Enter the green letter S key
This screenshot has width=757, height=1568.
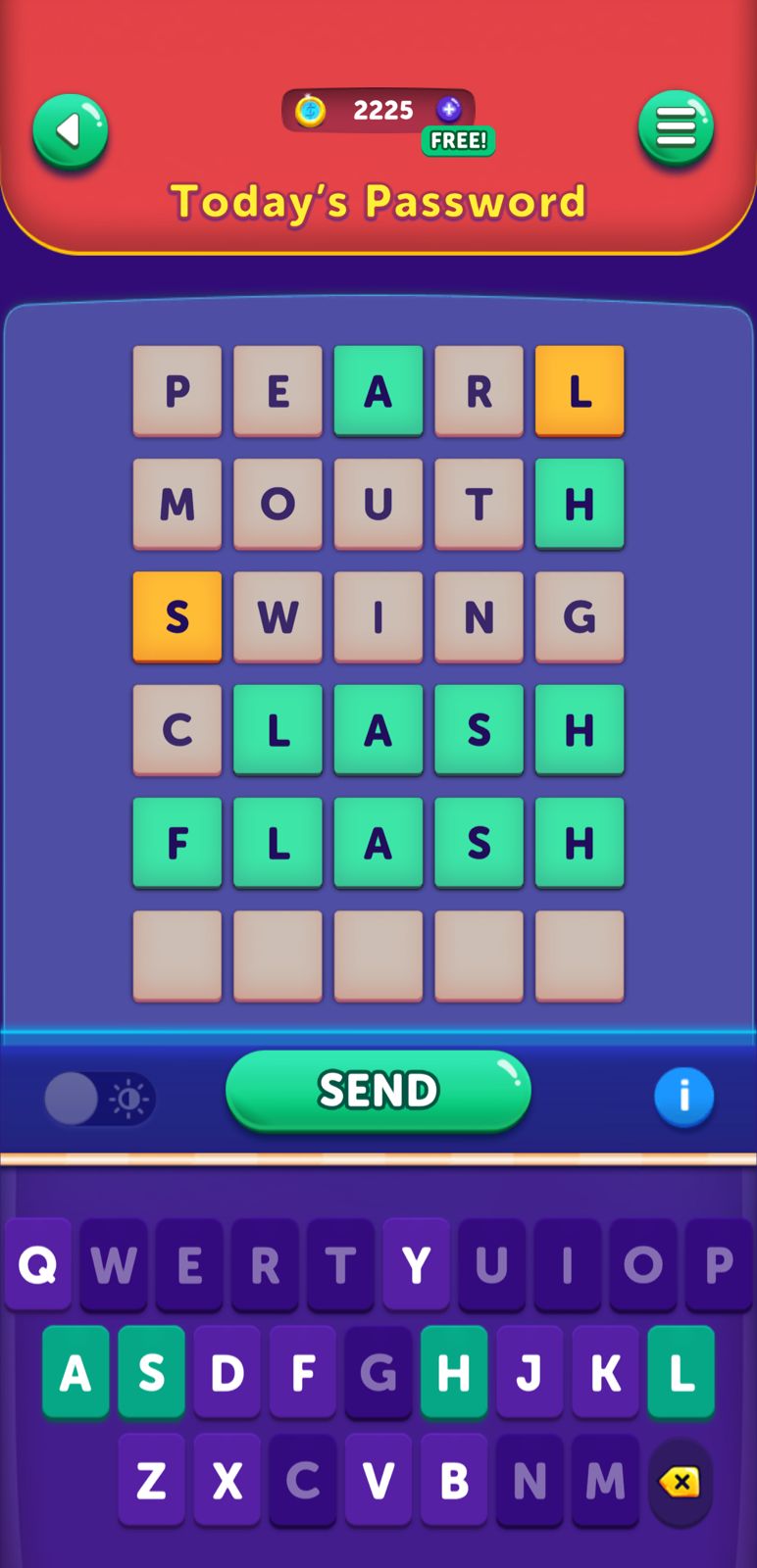tap(151, 1373)
